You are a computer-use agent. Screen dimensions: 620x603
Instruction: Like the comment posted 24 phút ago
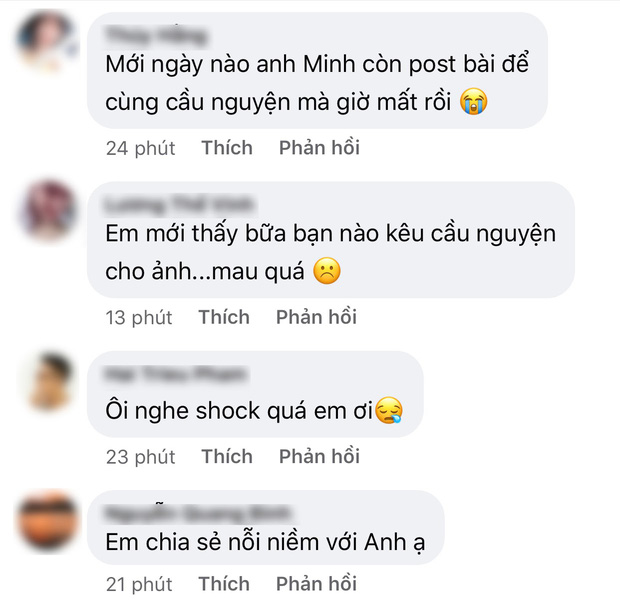(227, 148)
